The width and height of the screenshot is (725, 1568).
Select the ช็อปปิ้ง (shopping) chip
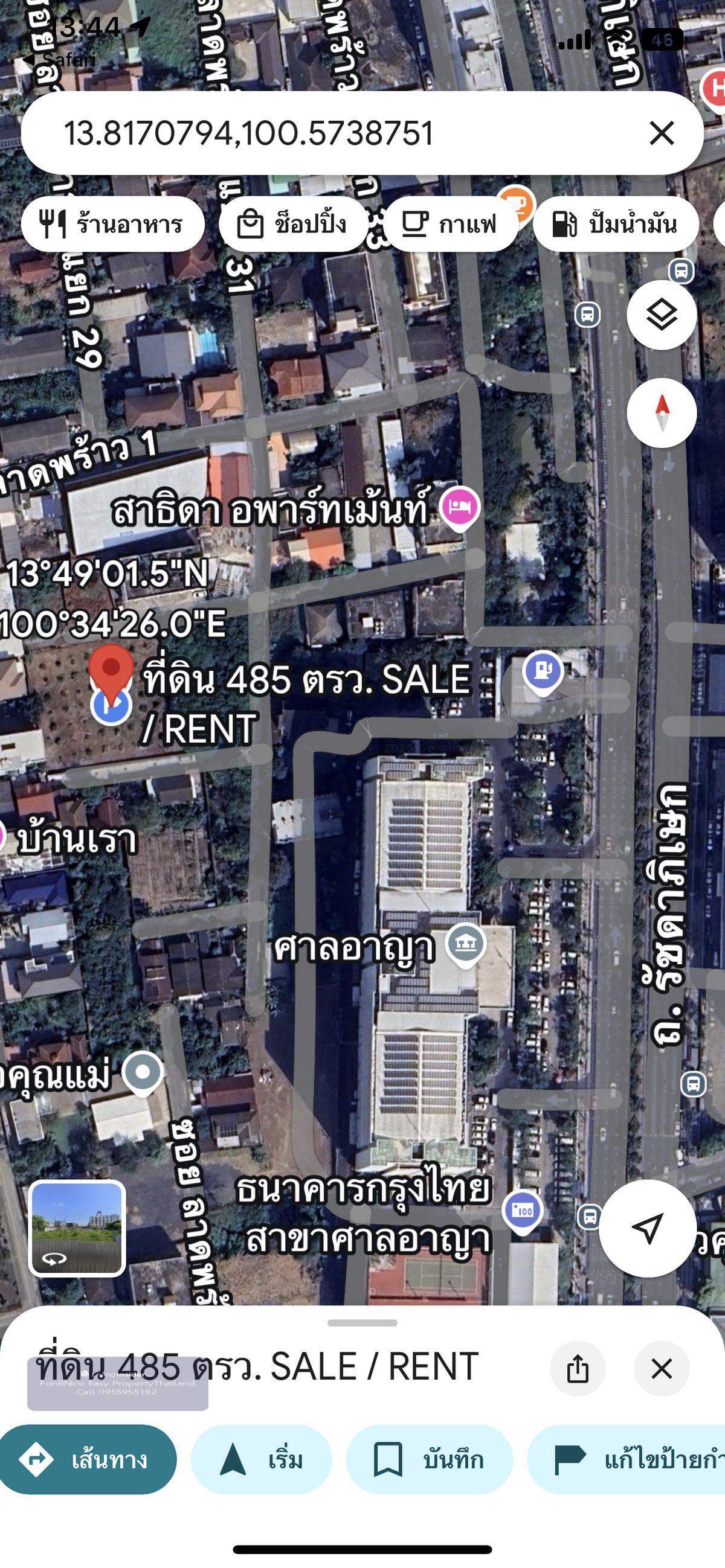coord(294,224)
